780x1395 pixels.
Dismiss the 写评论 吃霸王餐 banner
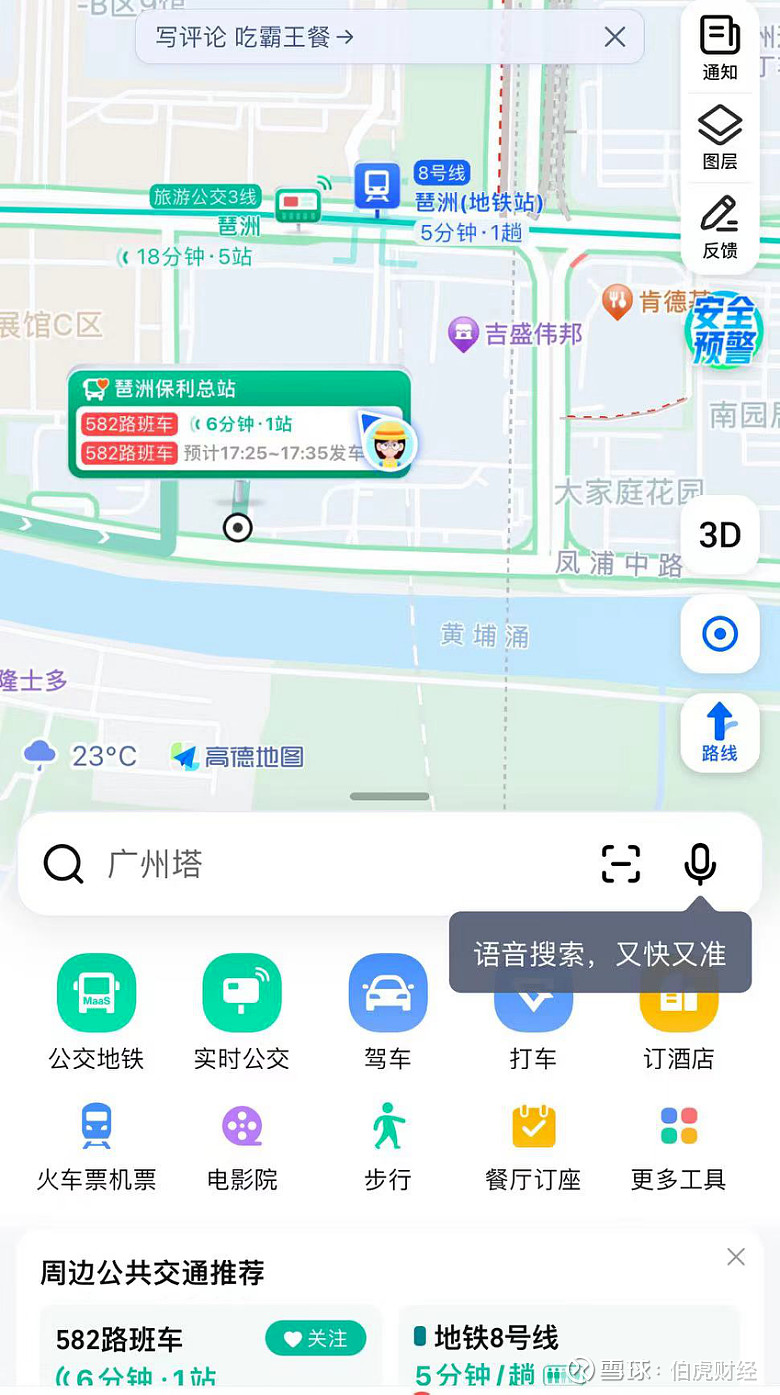(x=615, y=38)
